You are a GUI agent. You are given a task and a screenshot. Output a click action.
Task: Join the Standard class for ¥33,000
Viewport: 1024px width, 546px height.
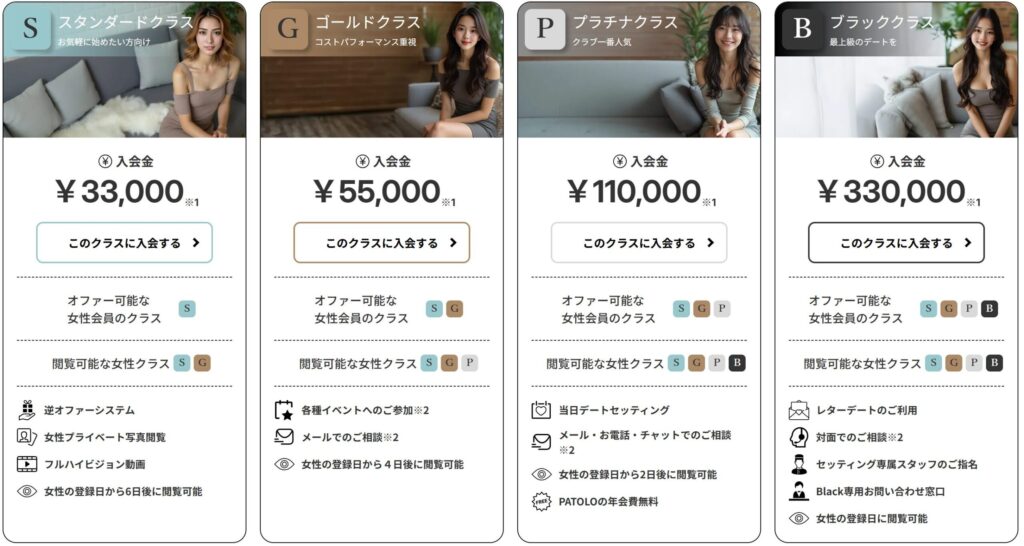pos(125,242)
